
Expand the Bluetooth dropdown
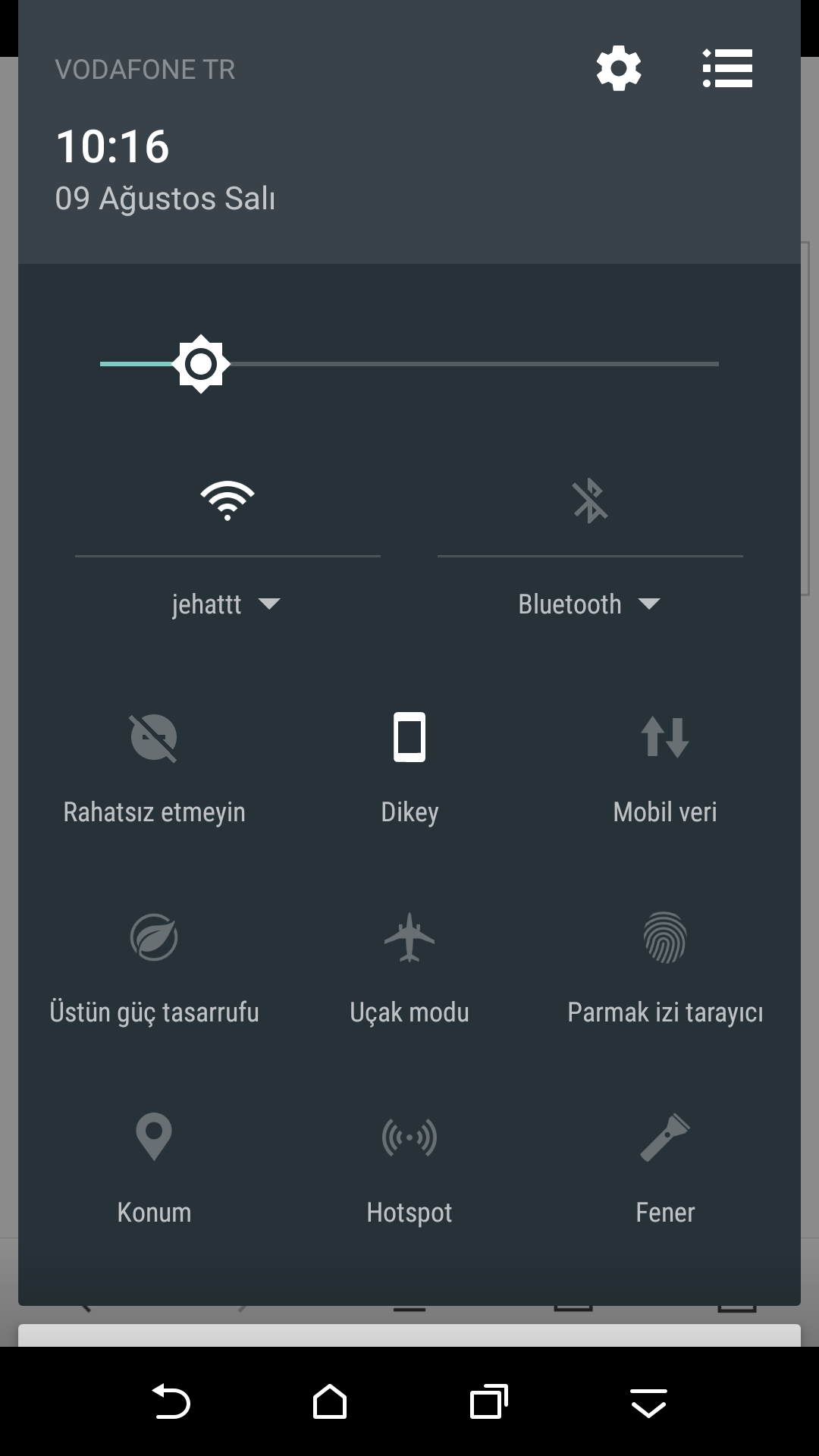click(x=589, y=604)
